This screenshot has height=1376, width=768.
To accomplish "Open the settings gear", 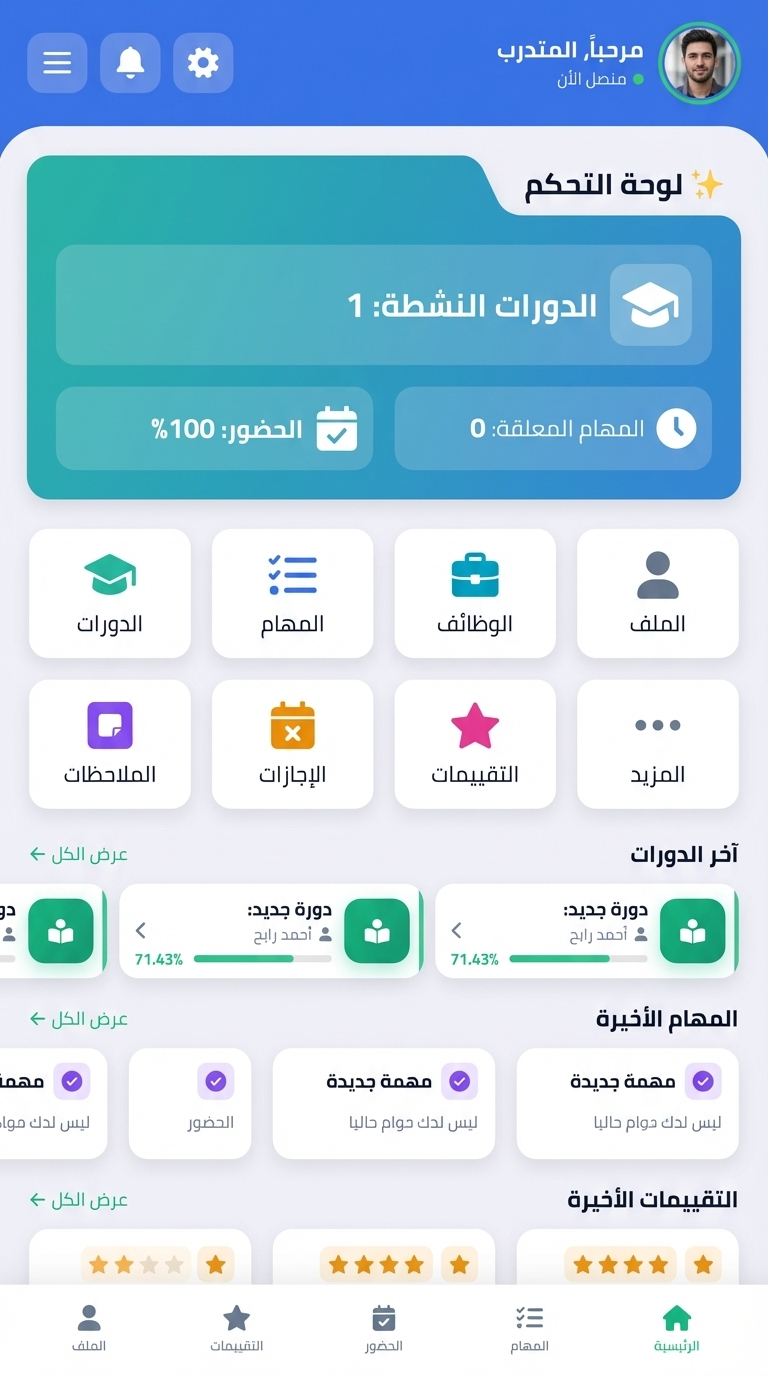I will [203, 63].
